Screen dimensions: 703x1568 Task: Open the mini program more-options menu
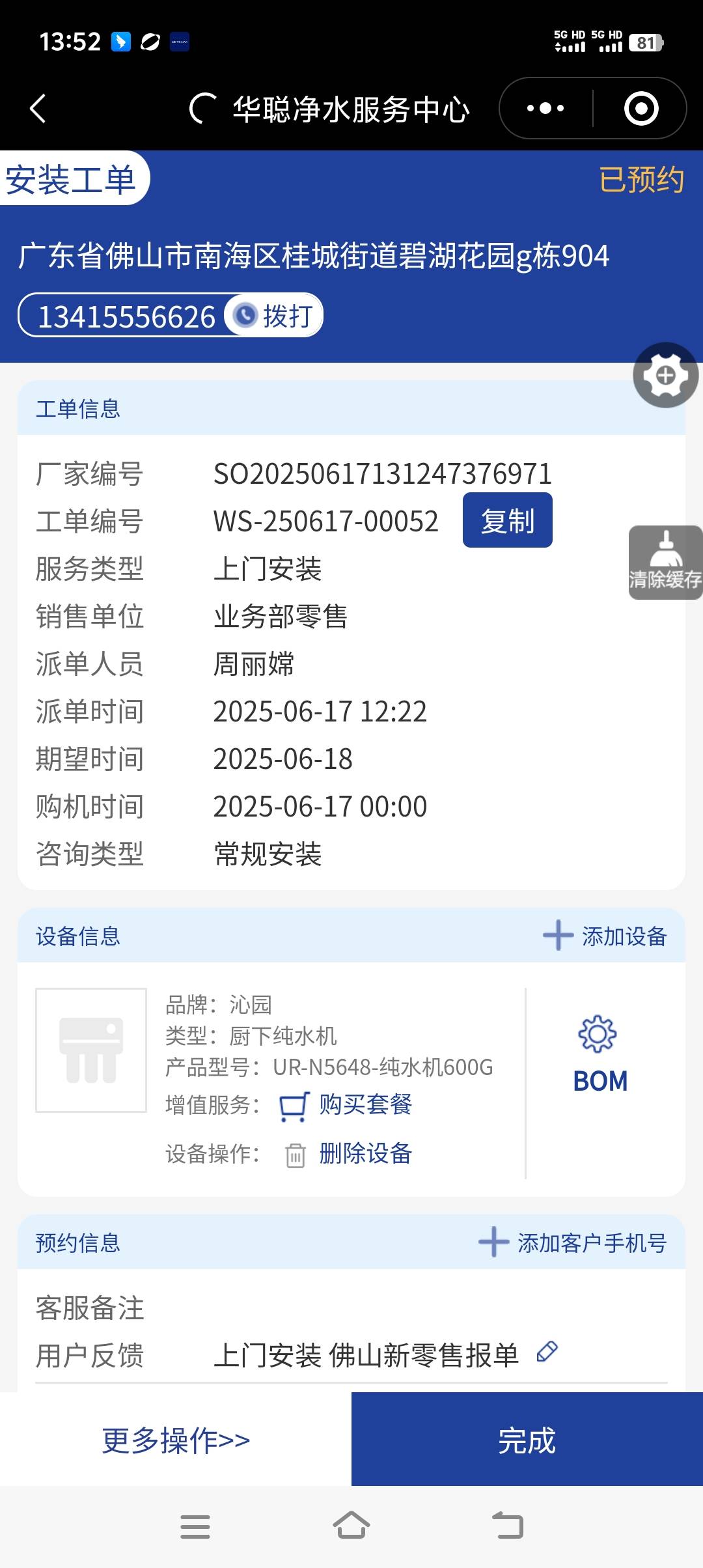tap(545, 108)
